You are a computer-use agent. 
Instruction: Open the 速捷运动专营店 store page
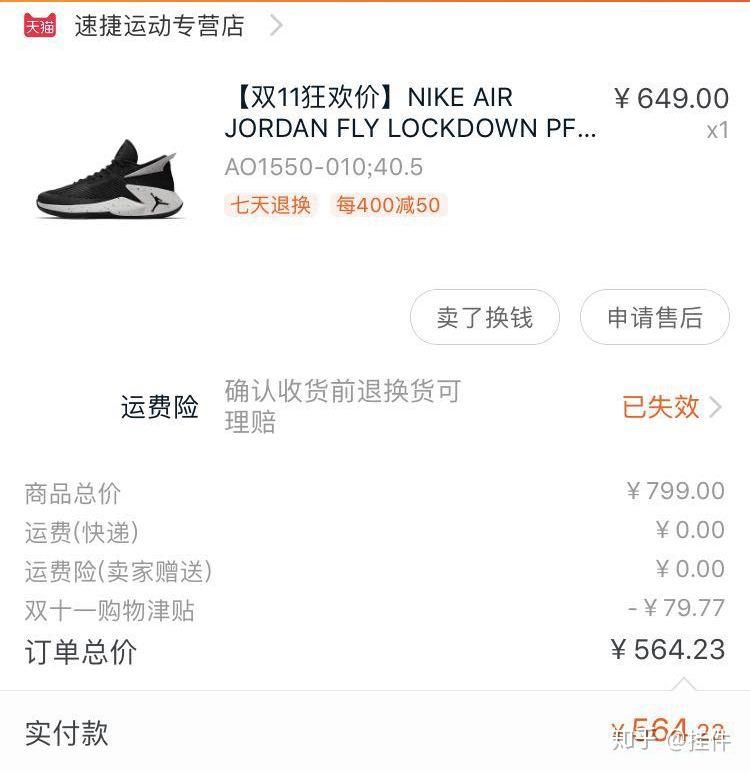coord(160,26)
